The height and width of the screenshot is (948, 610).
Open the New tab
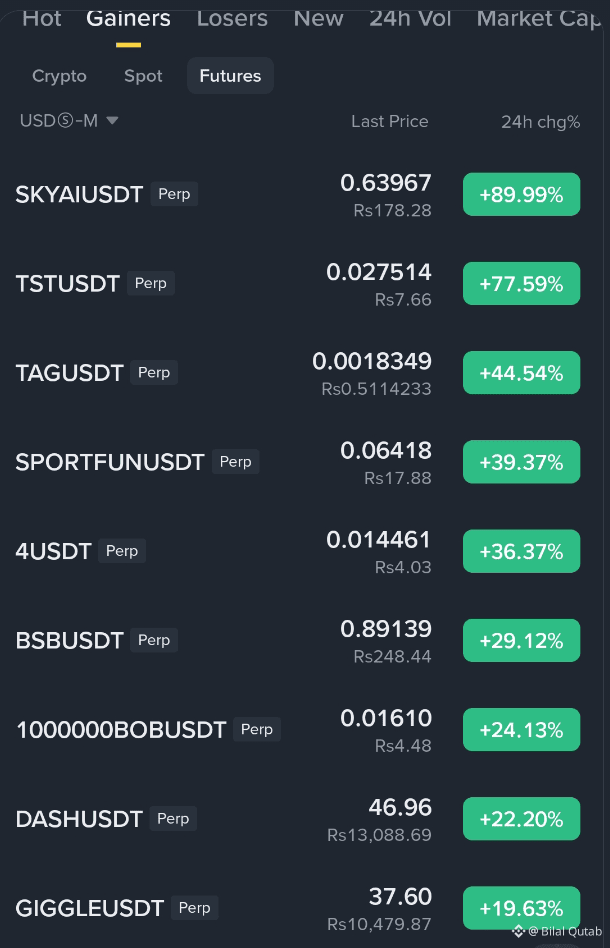(x=319, y=19)
